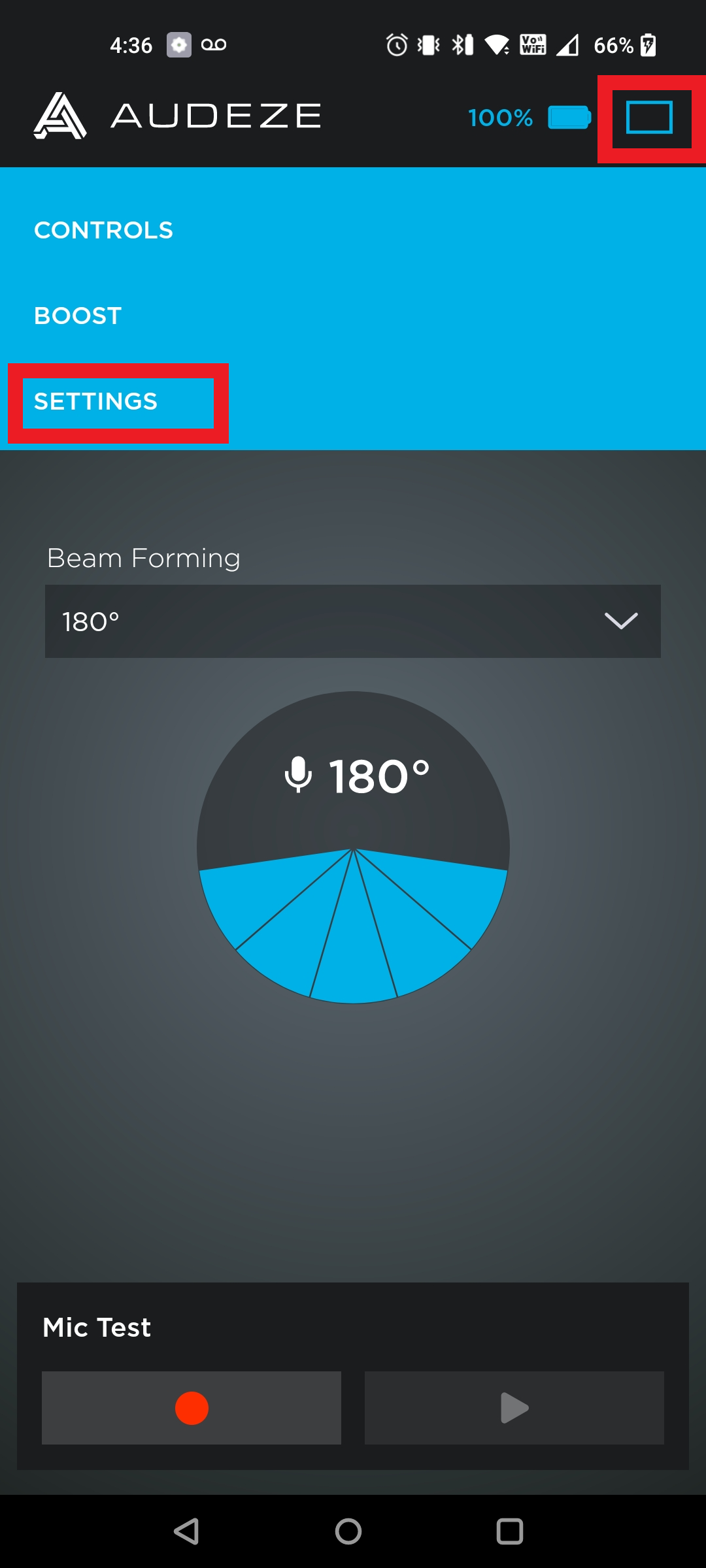Image resolution: width=706 pixels, height=1568 pixels.
Task: Open the Controls section
Action: pos(103,230)
